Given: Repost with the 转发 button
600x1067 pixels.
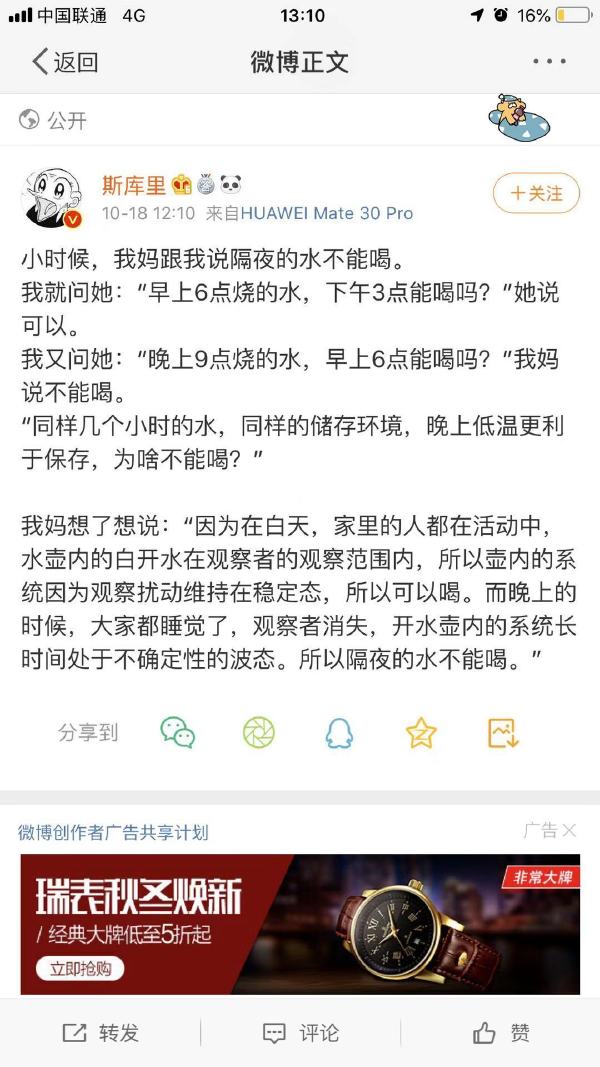Looking at the screenshot, I should [101, 1033].
